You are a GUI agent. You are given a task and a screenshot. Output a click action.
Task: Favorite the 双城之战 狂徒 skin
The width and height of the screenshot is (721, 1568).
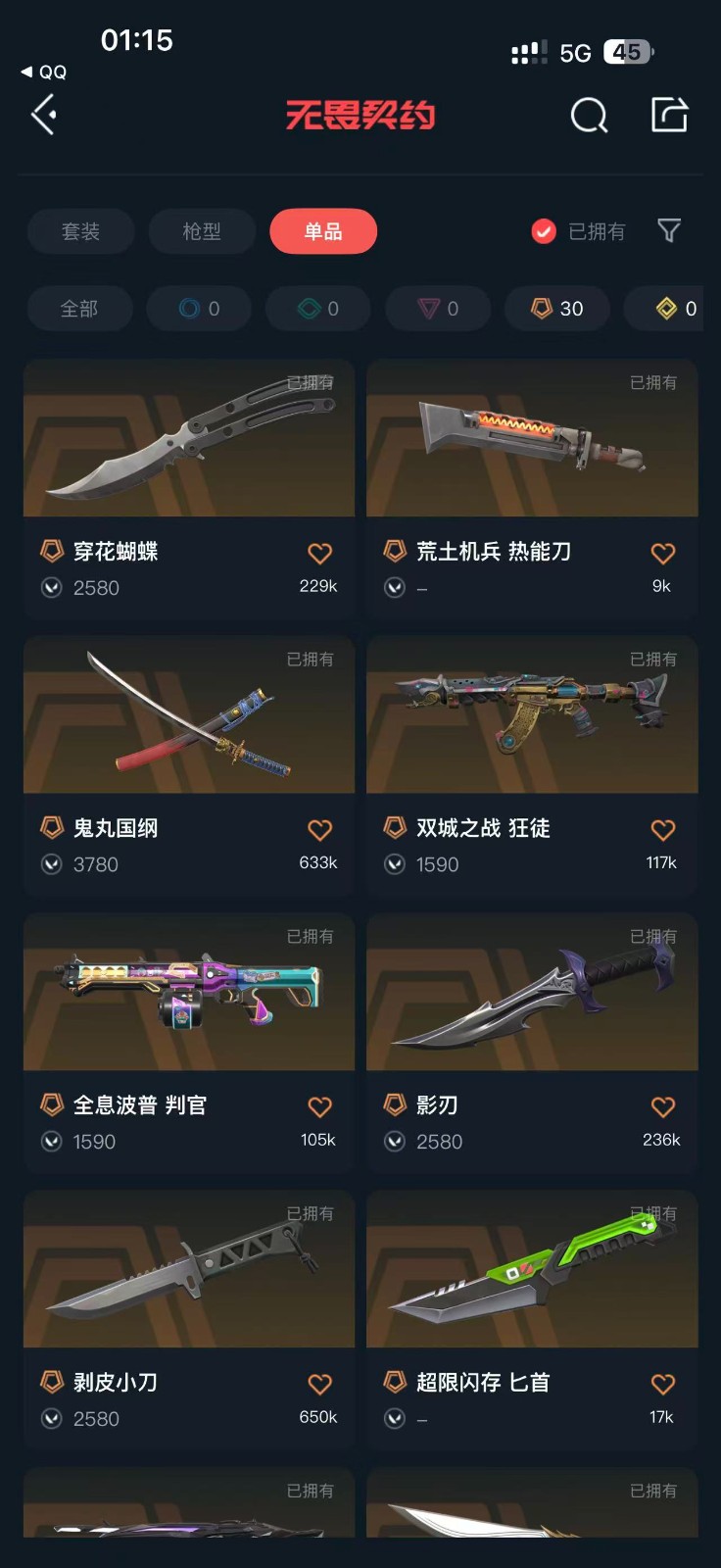coord(663,831)
